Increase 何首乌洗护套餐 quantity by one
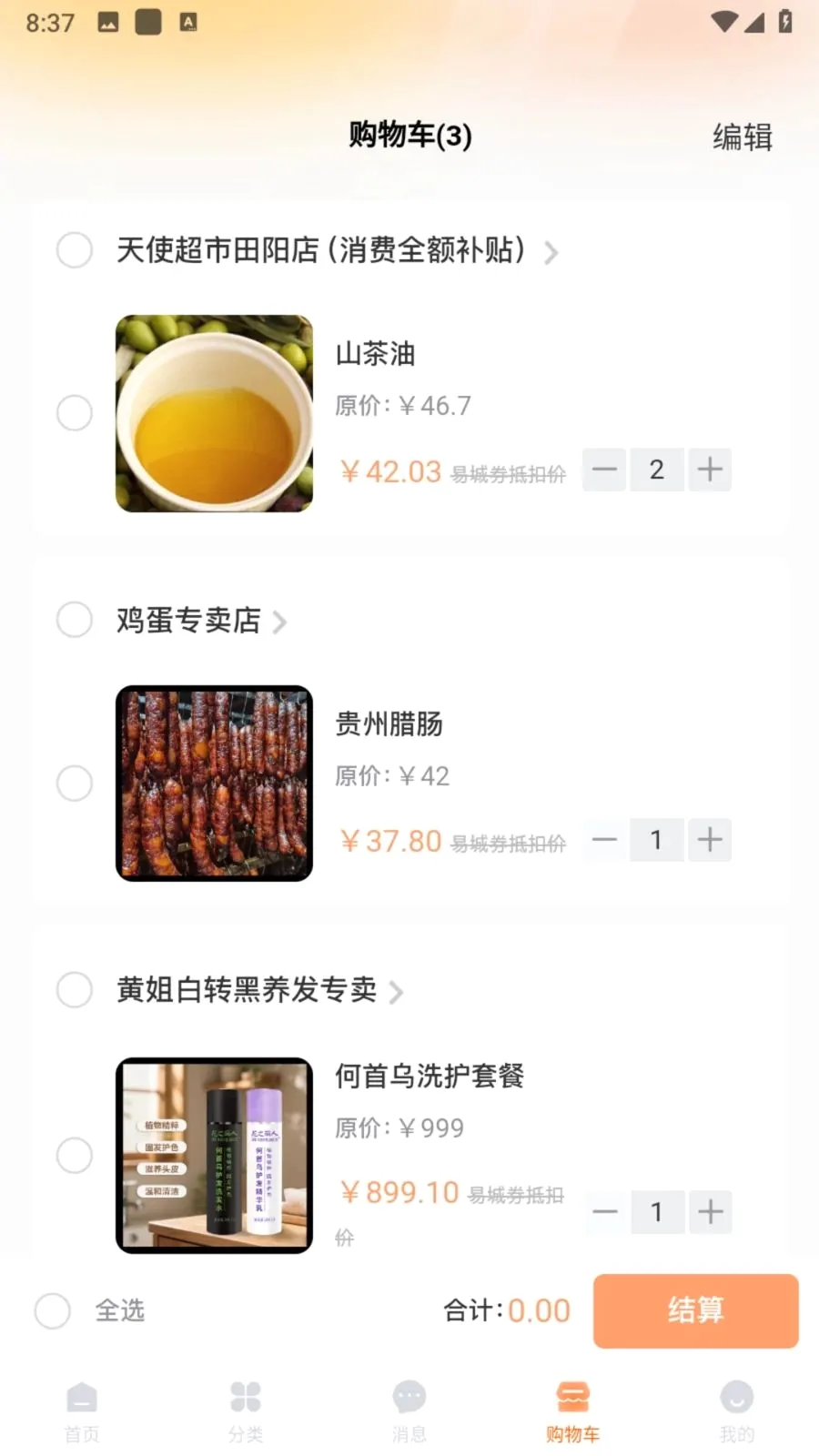This screenshot has width=819, height=1456. pyautogui.click(x=710, y=1211)
